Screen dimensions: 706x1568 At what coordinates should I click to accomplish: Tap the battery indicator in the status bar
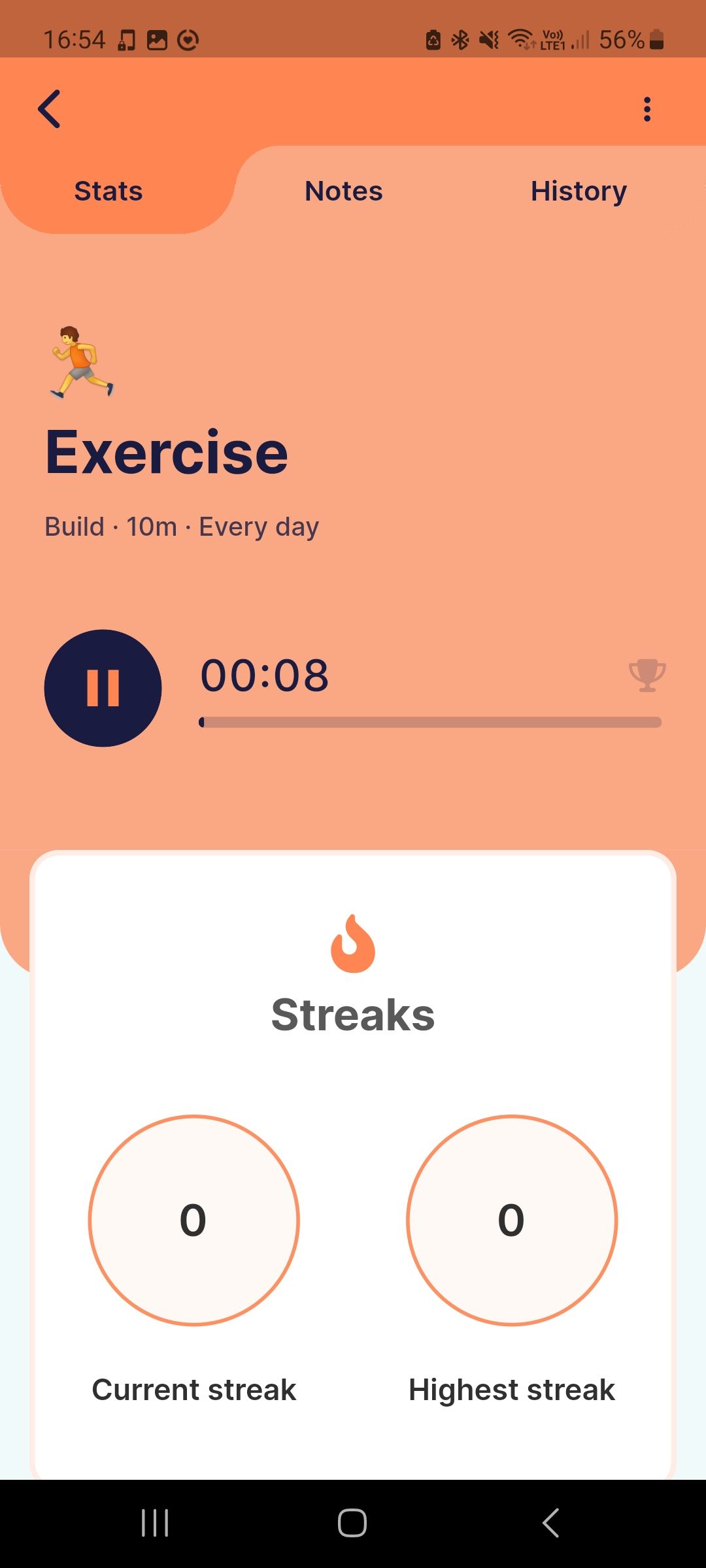656,39
